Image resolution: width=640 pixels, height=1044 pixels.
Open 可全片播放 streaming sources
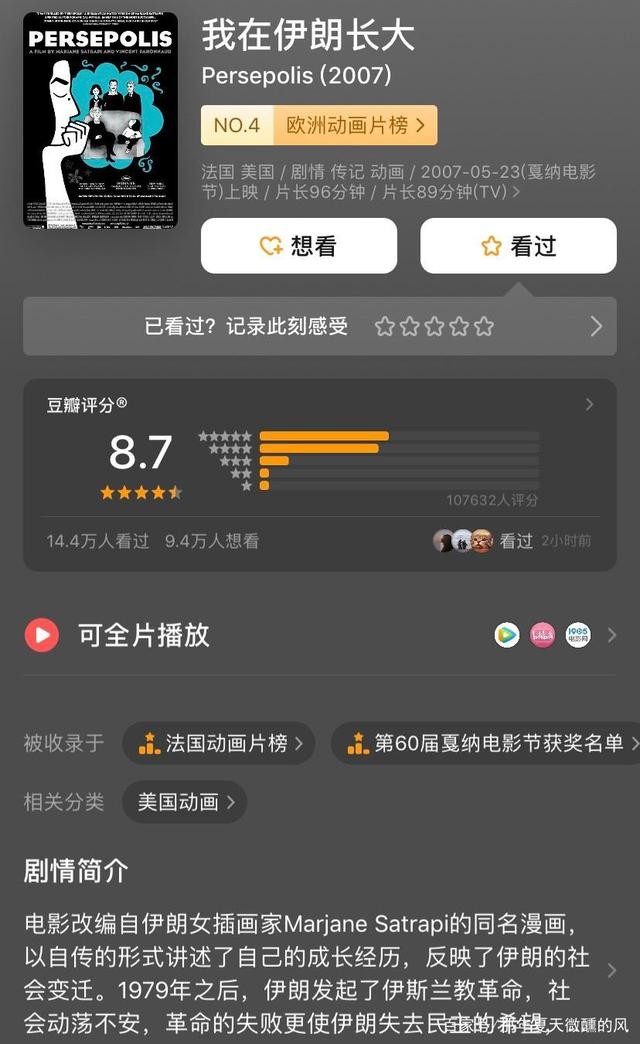319,635
